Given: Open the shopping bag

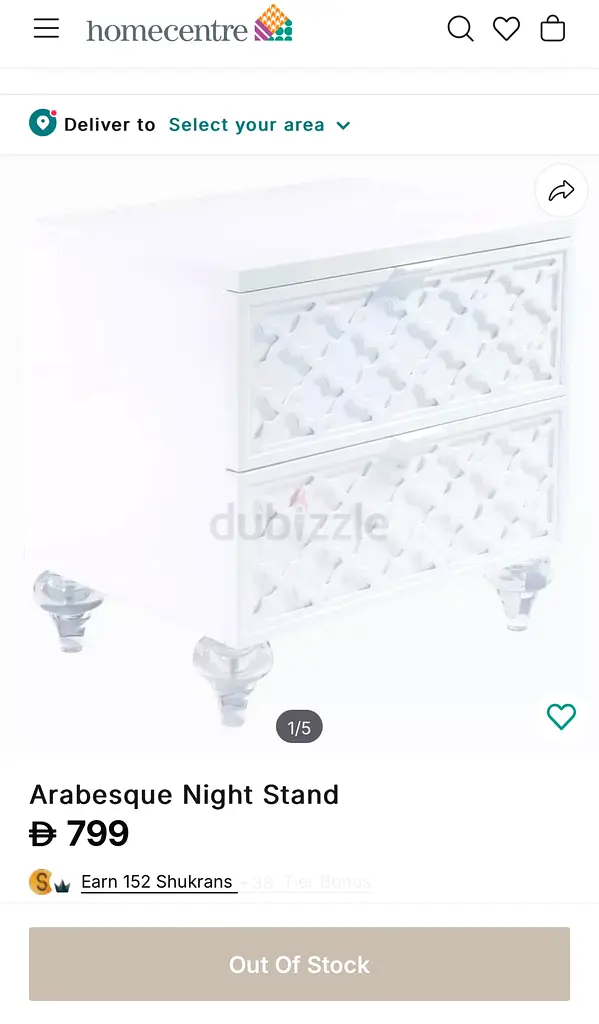Looking at the screenshot, I should click(x=553, y=29).
